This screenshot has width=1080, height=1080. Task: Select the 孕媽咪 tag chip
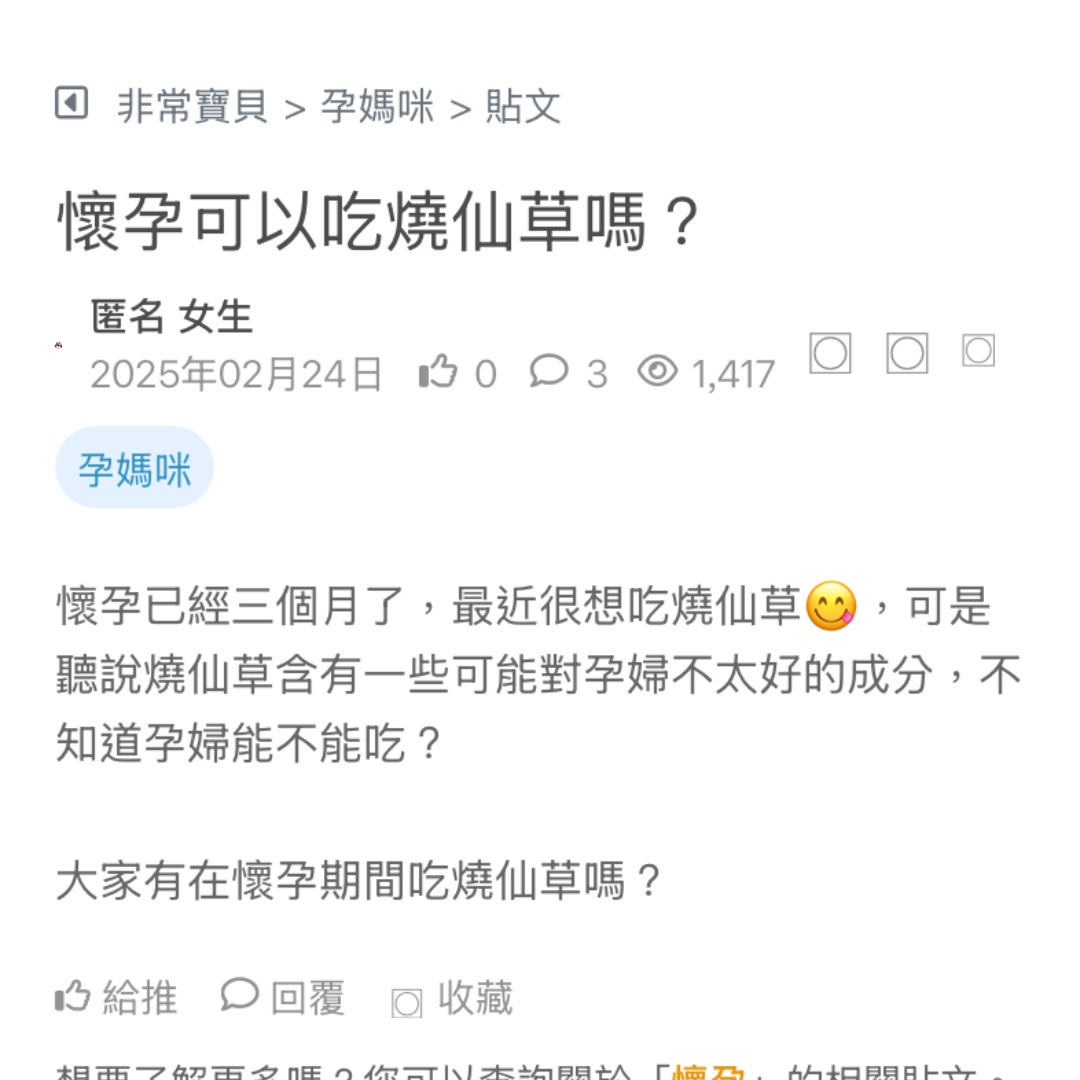click(135, 468)
